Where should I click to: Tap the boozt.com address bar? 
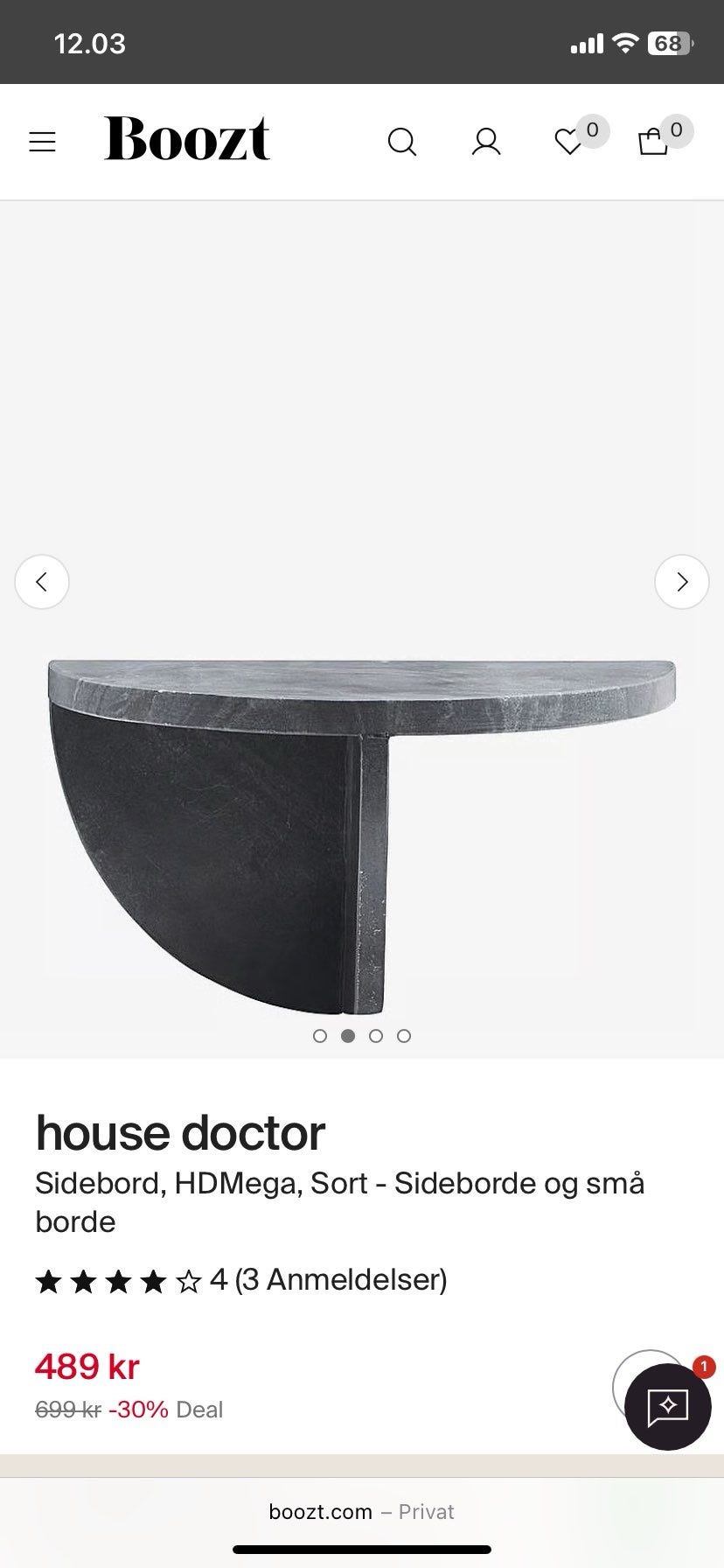(x=361, y=1512)
